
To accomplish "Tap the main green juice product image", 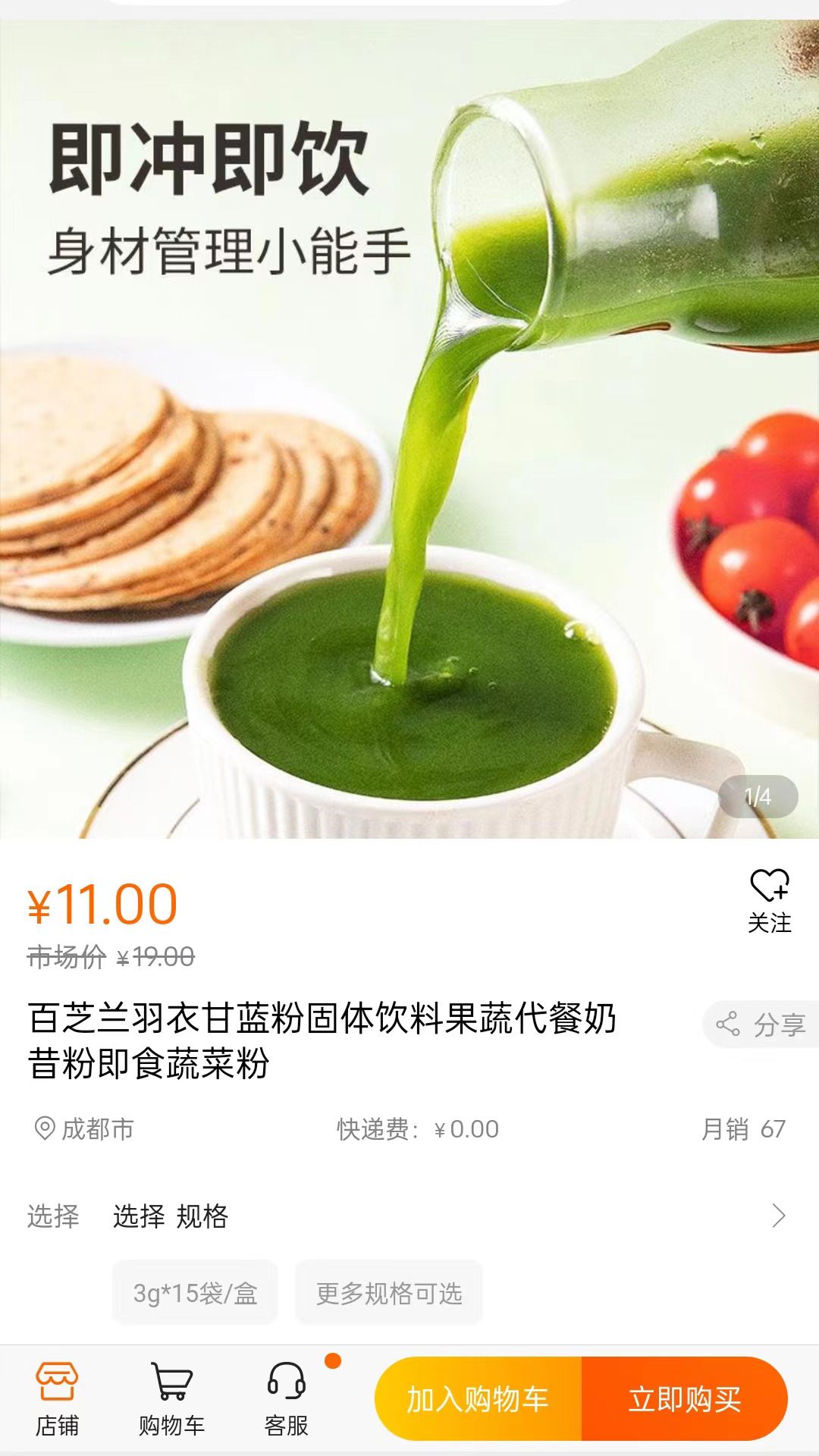I will coord(409,425).
